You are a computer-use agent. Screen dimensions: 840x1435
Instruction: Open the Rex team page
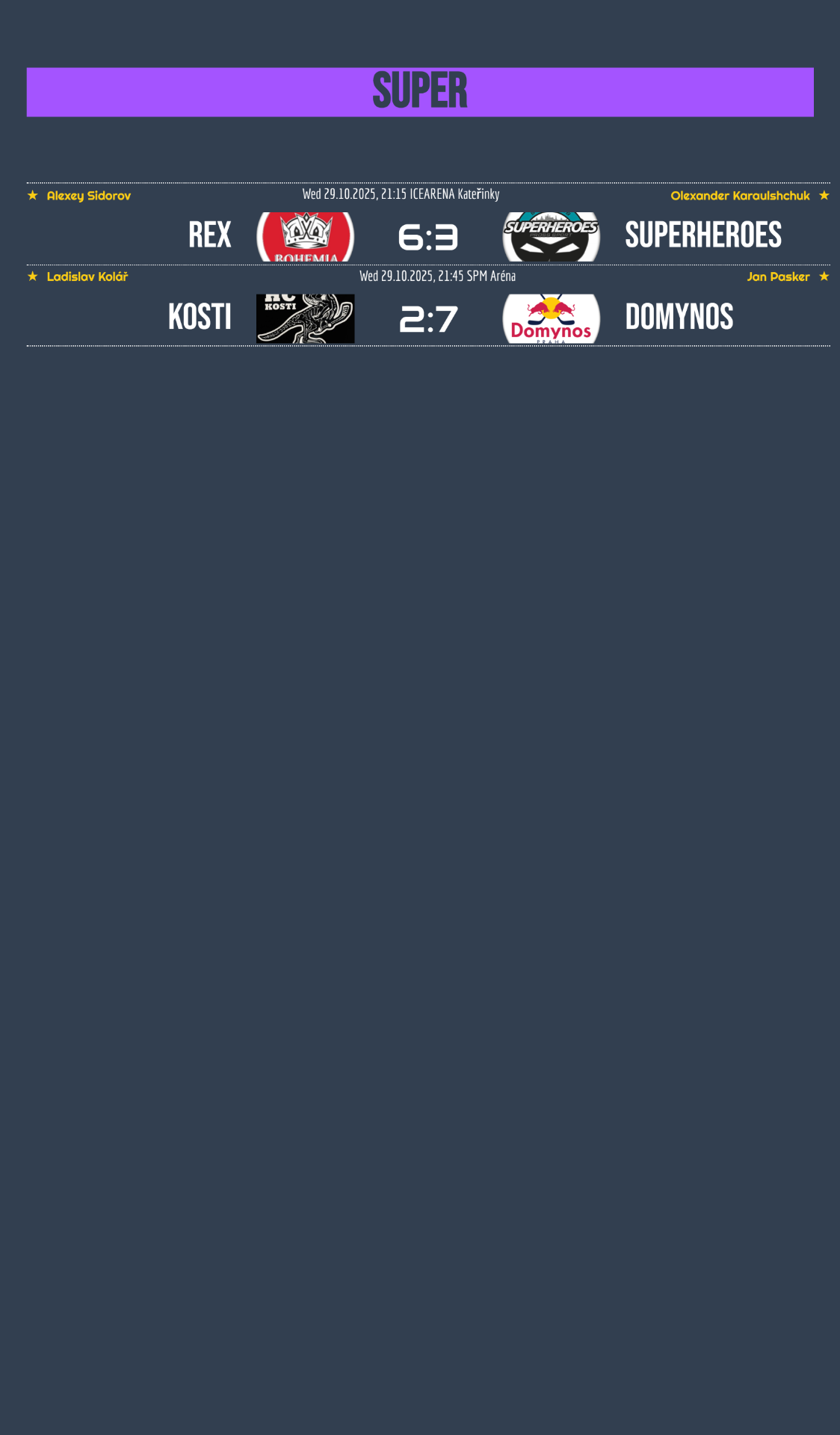pos(210,235)
